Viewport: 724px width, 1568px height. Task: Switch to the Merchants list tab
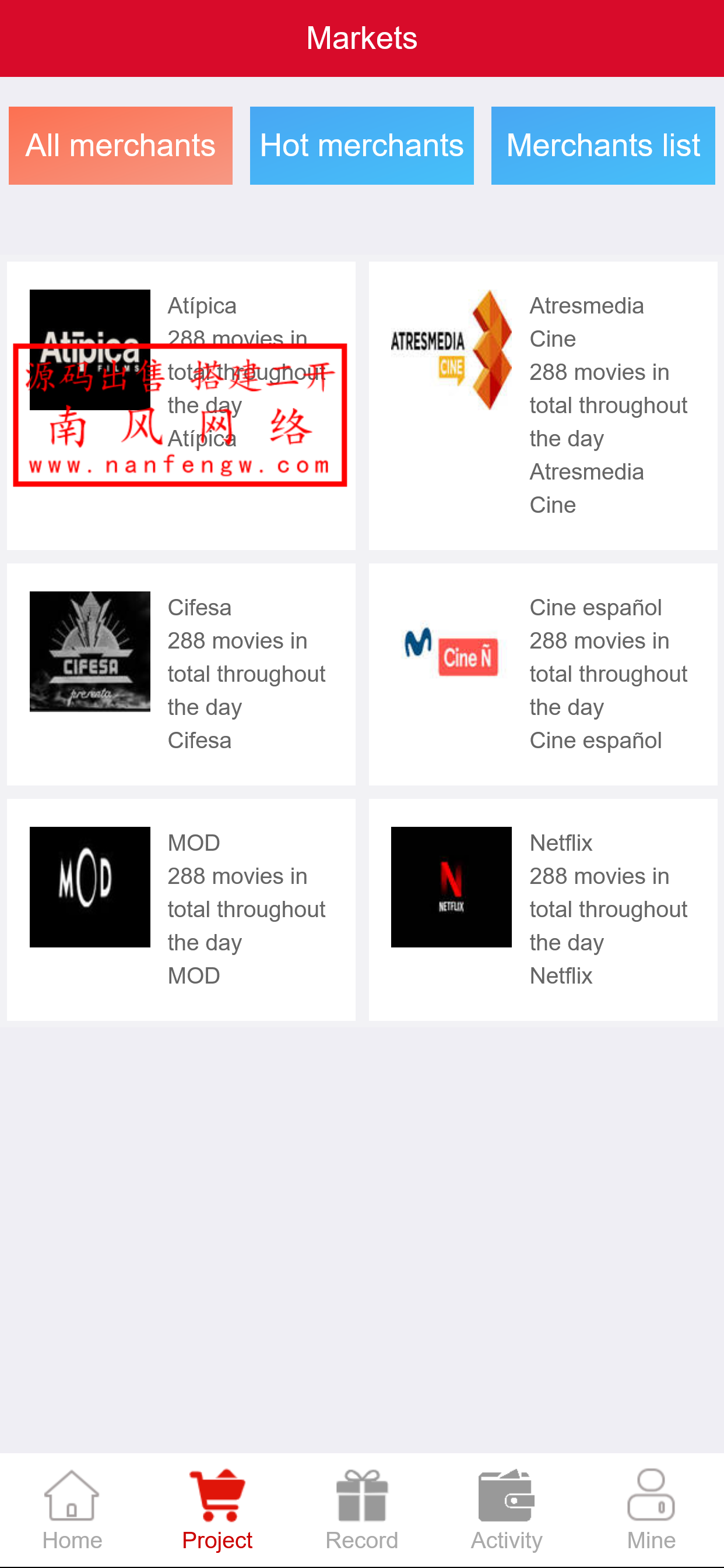click(x=602, y=146)
